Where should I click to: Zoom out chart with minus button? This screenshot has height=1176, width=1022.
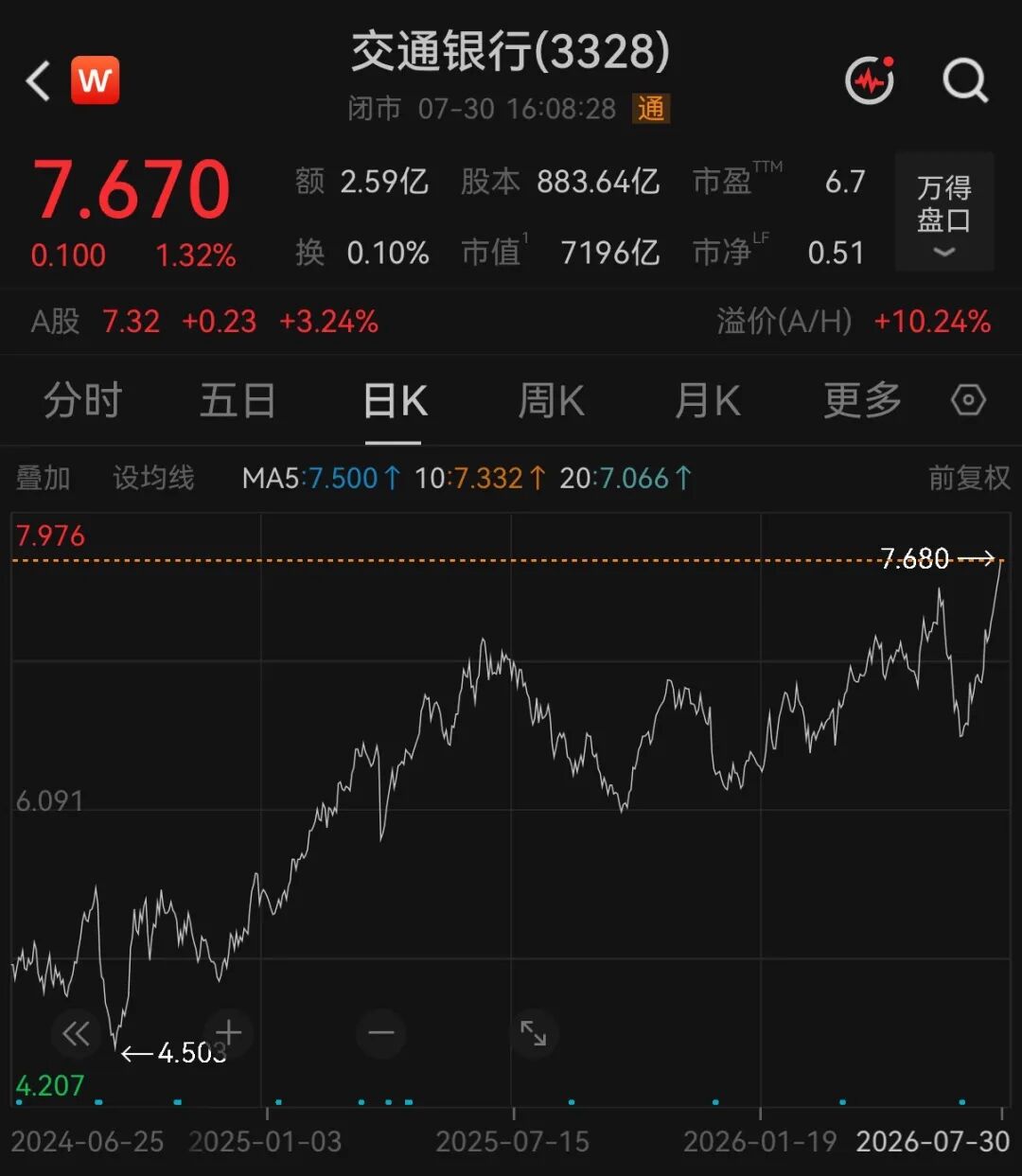(380, 1033)
